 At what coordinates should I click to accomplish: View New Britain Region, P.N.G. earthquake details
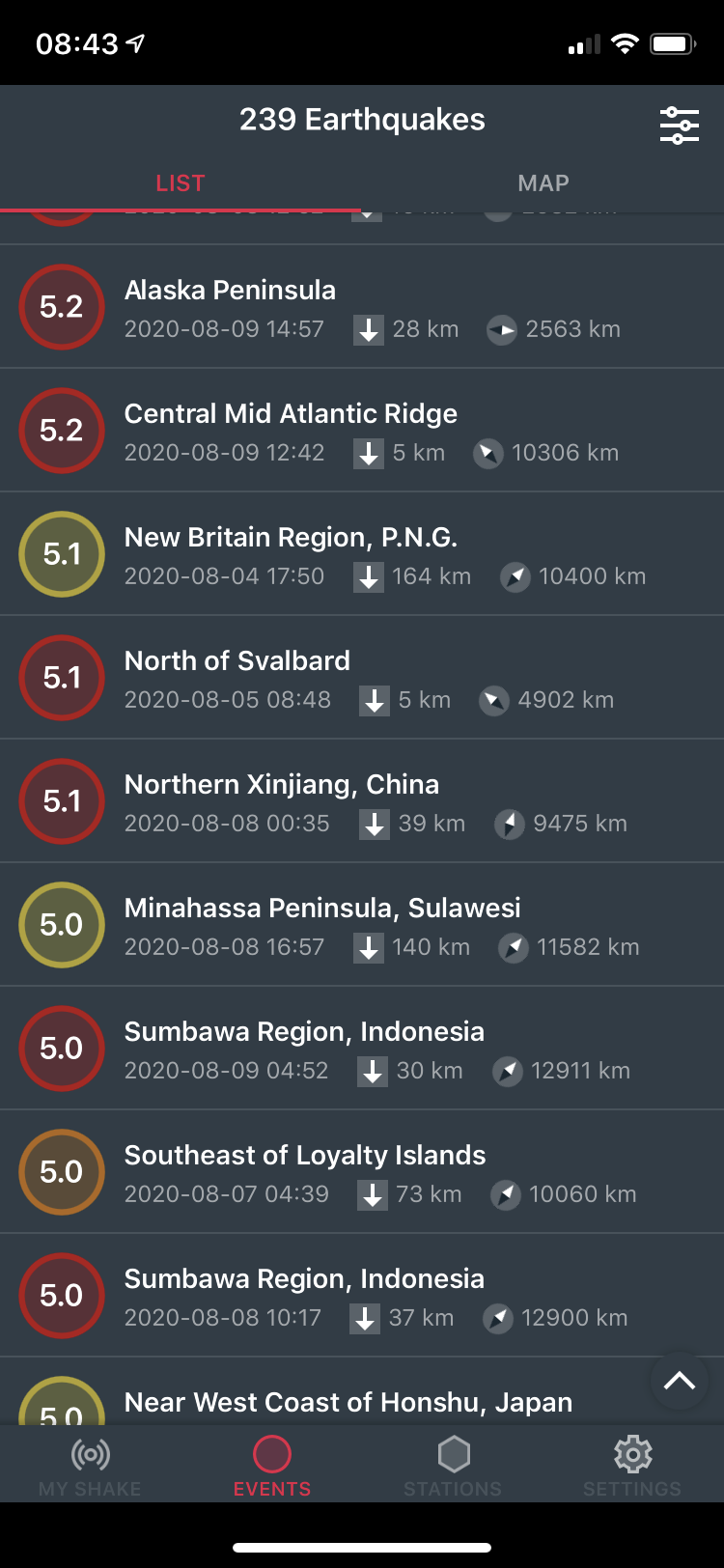362,554
